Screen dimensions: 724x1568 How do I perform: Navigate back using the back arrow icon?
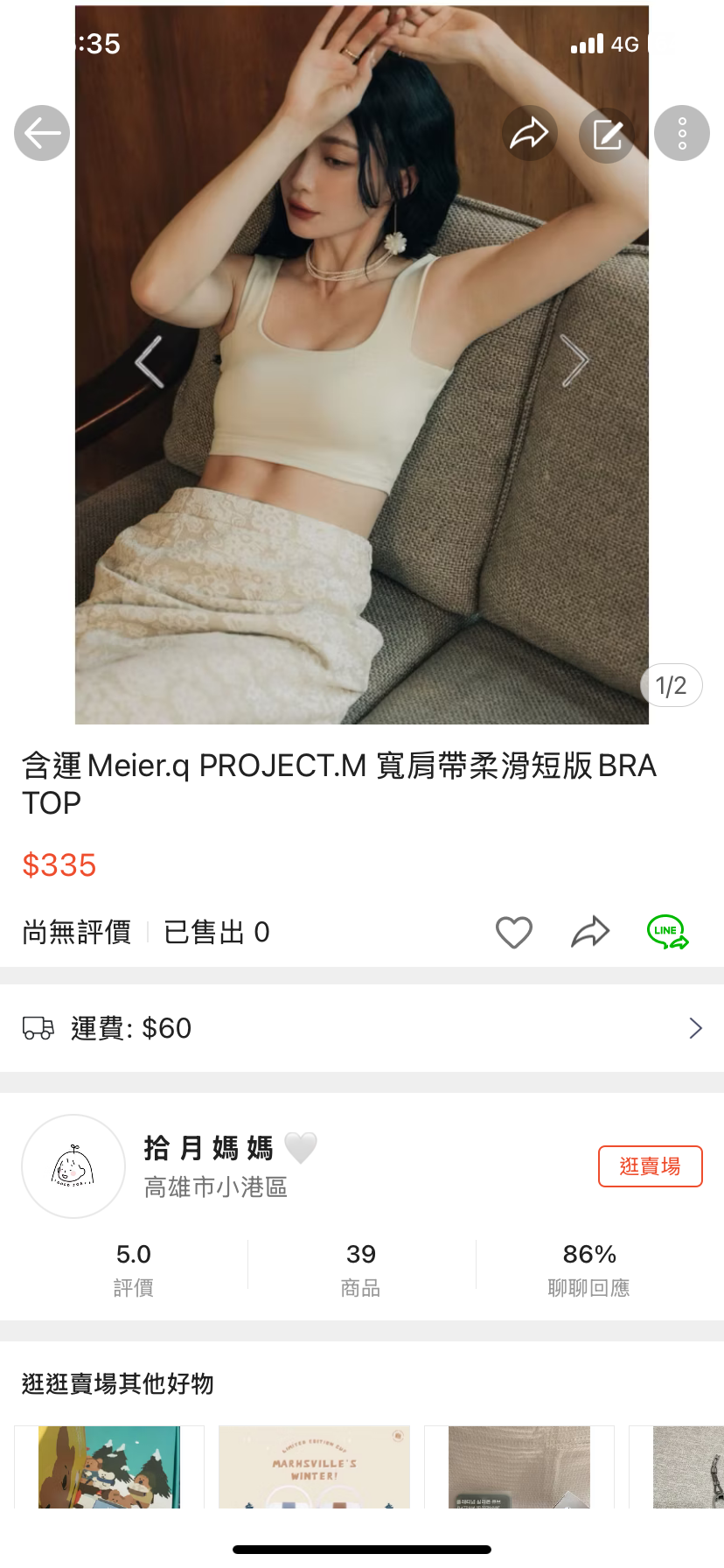coord(41,133)
